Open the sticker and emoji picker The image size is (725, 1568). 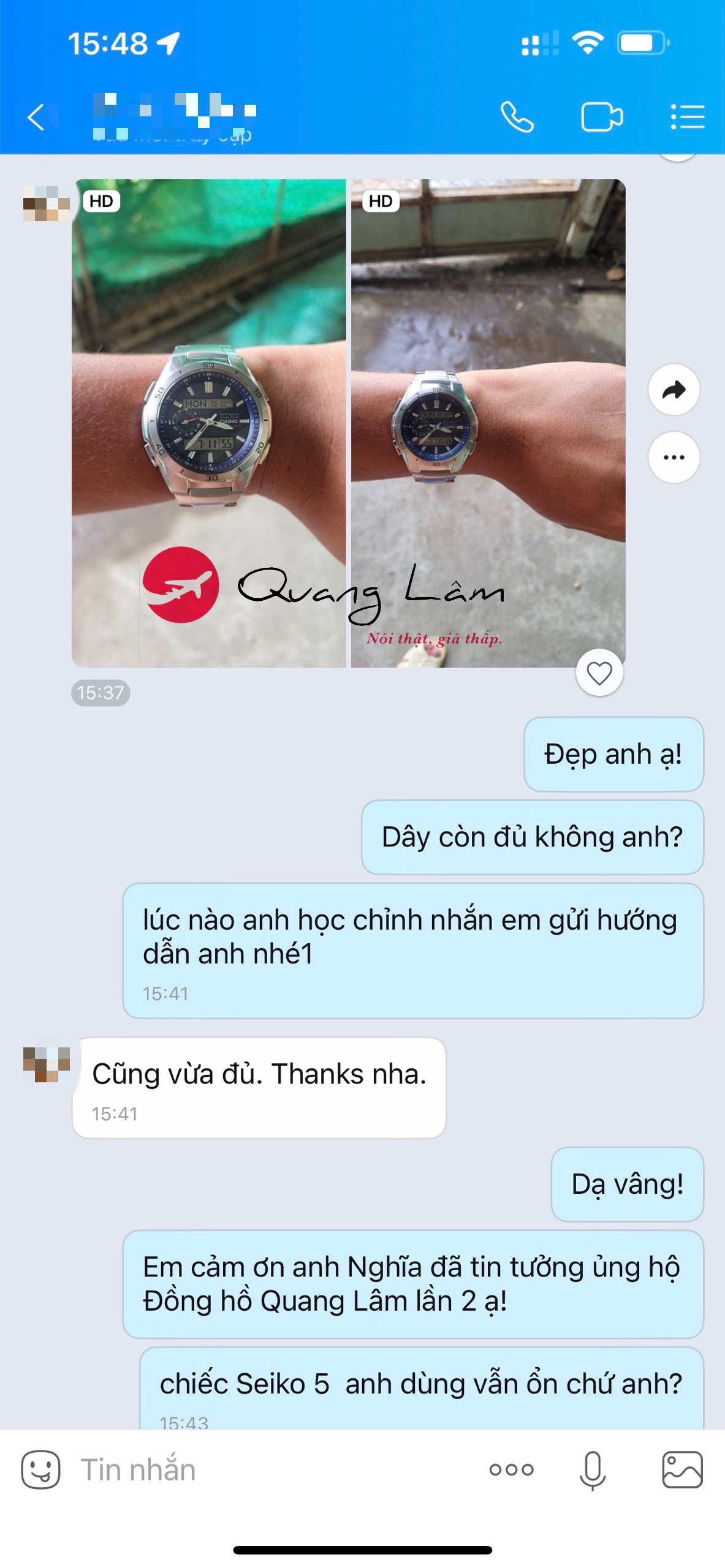click(x=40, y=1469)
